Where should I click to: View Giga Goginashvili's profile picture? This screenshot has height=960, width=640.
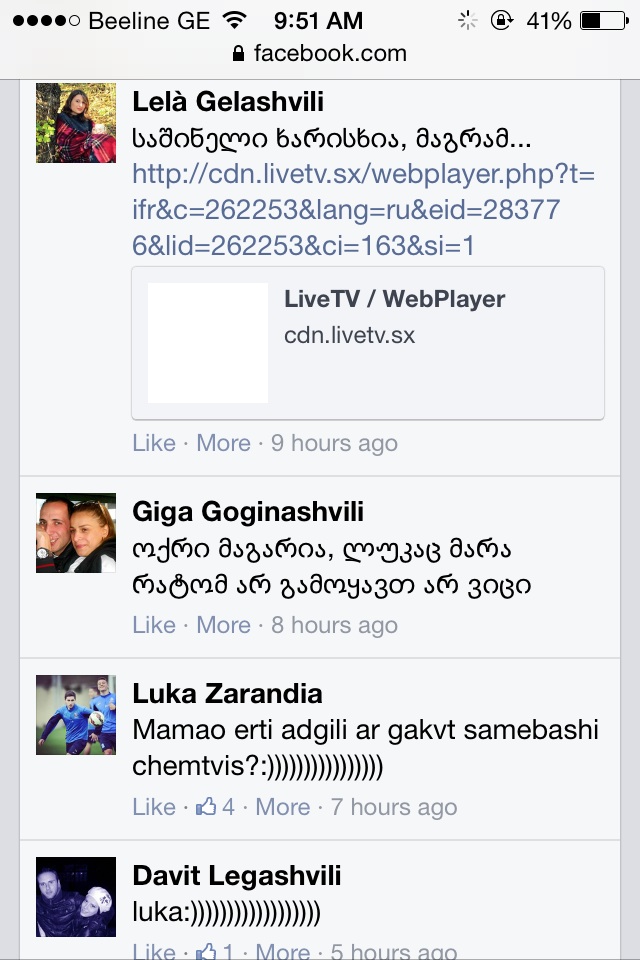click(x=76, y=533)
